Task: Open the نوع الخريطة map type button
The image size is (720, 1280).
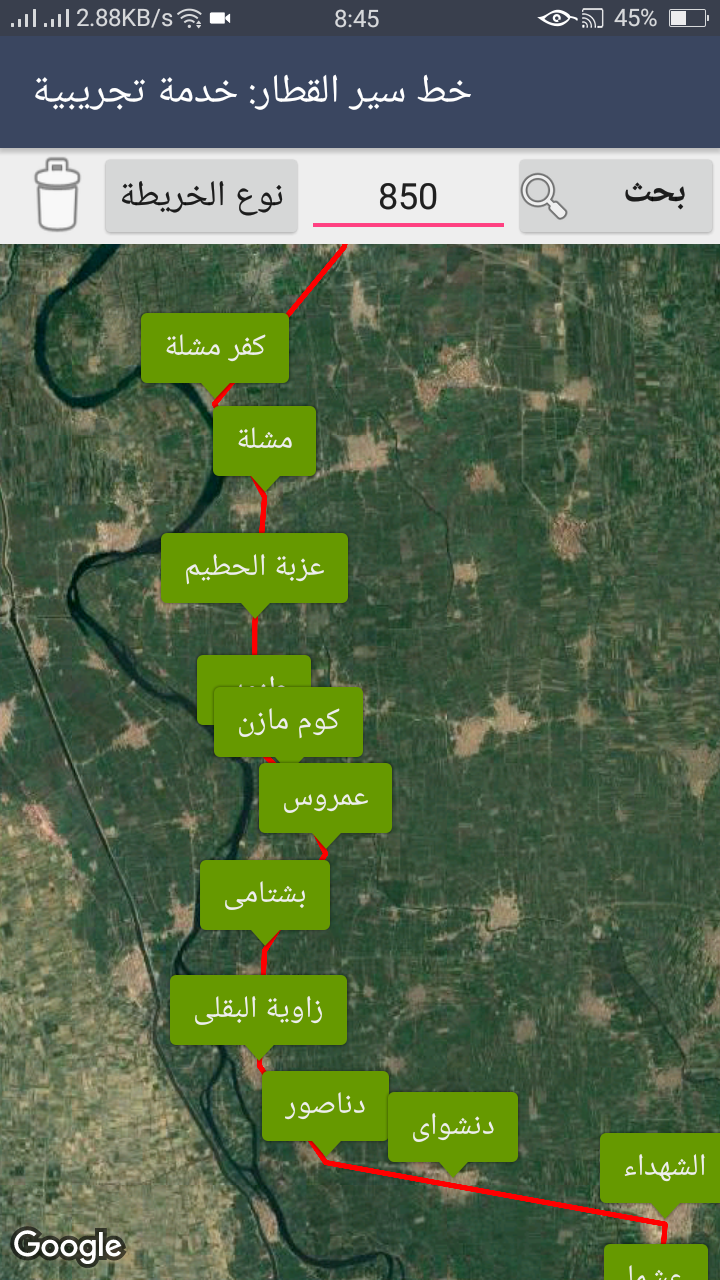Action: tap(202, 195)
